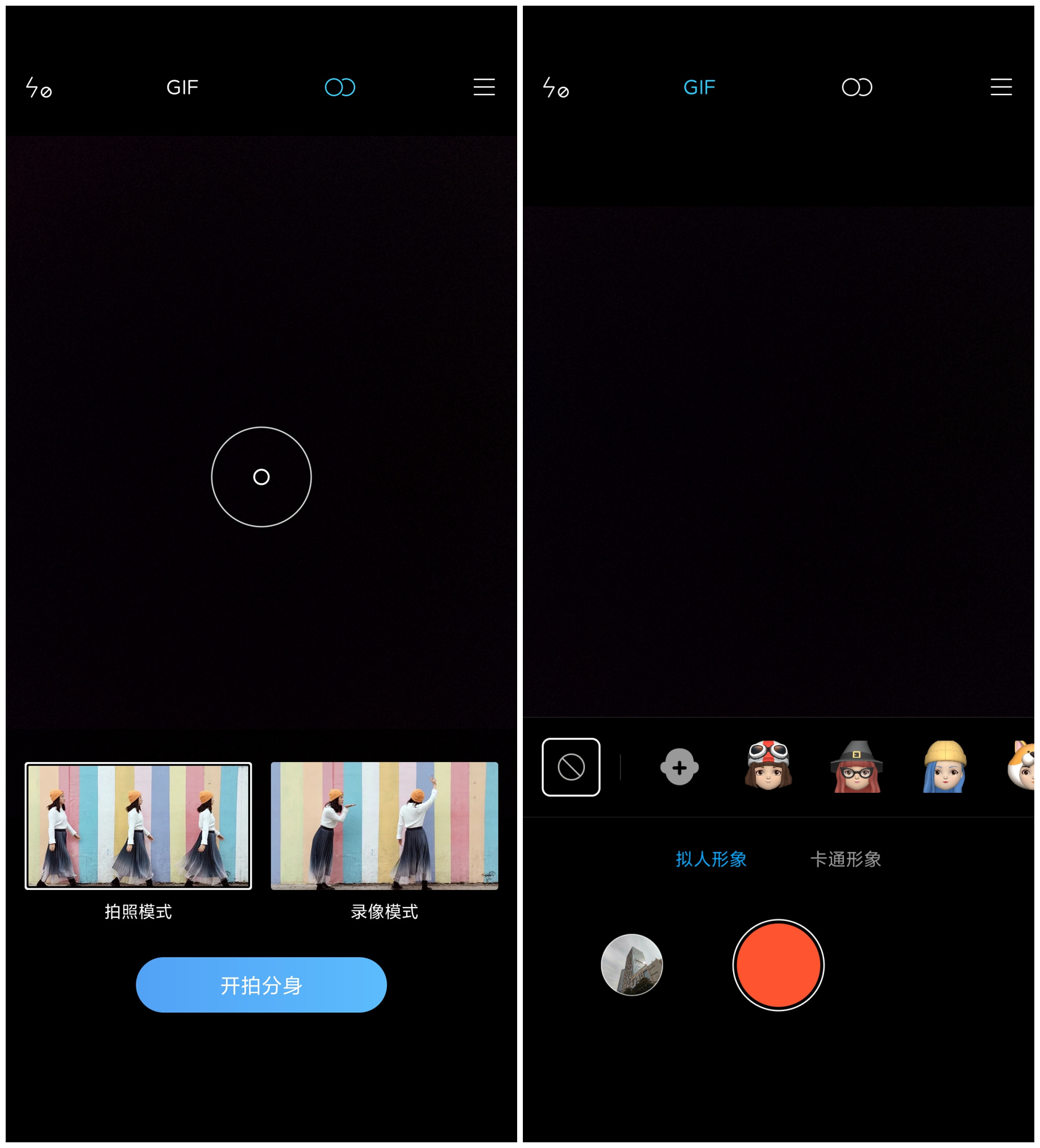Switch to the 拟人形象 tab
Viewport: 1040px width, 1148px height.
(x=710, y=860)
